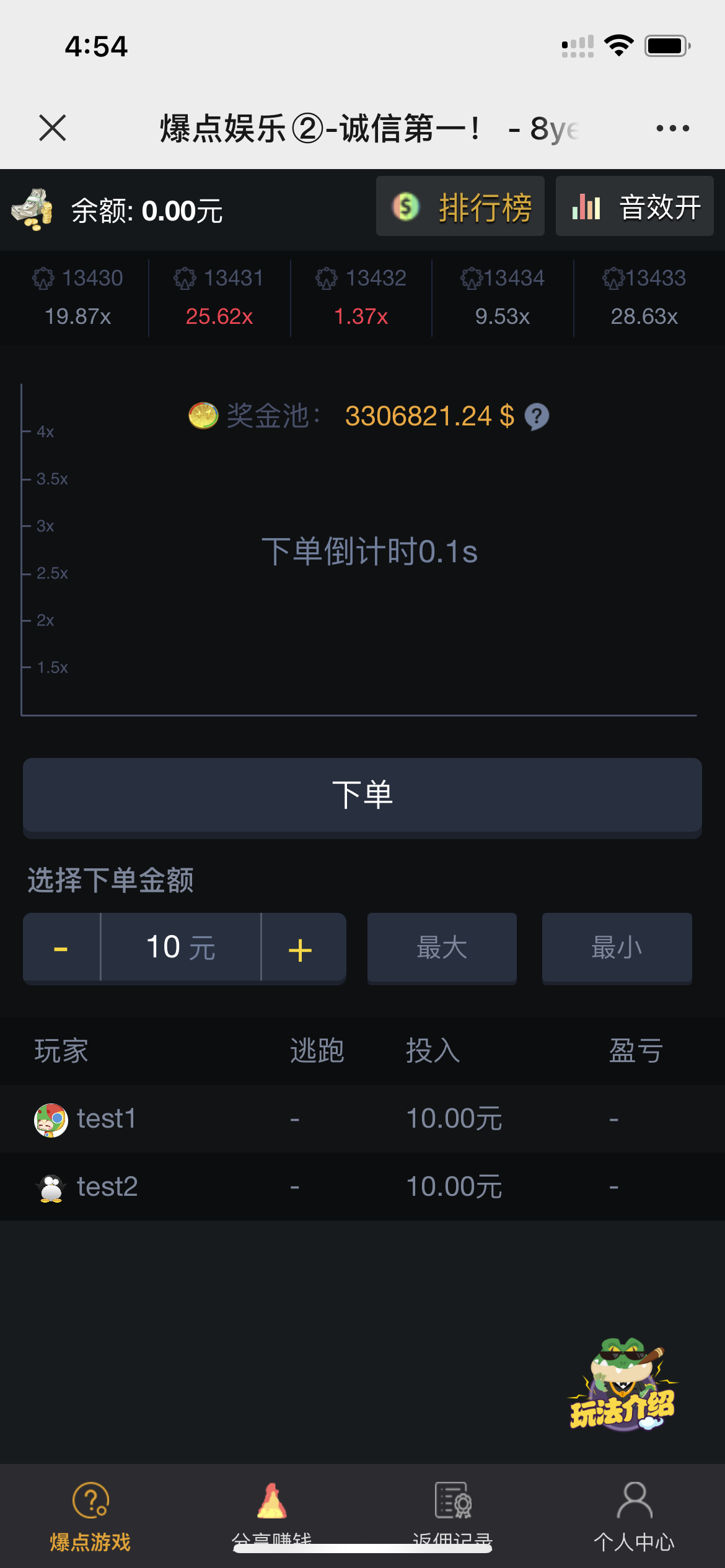725x1568 pixels.
Task: Increase bet amount with the plus stepper
Action: [x=300, y=947]
